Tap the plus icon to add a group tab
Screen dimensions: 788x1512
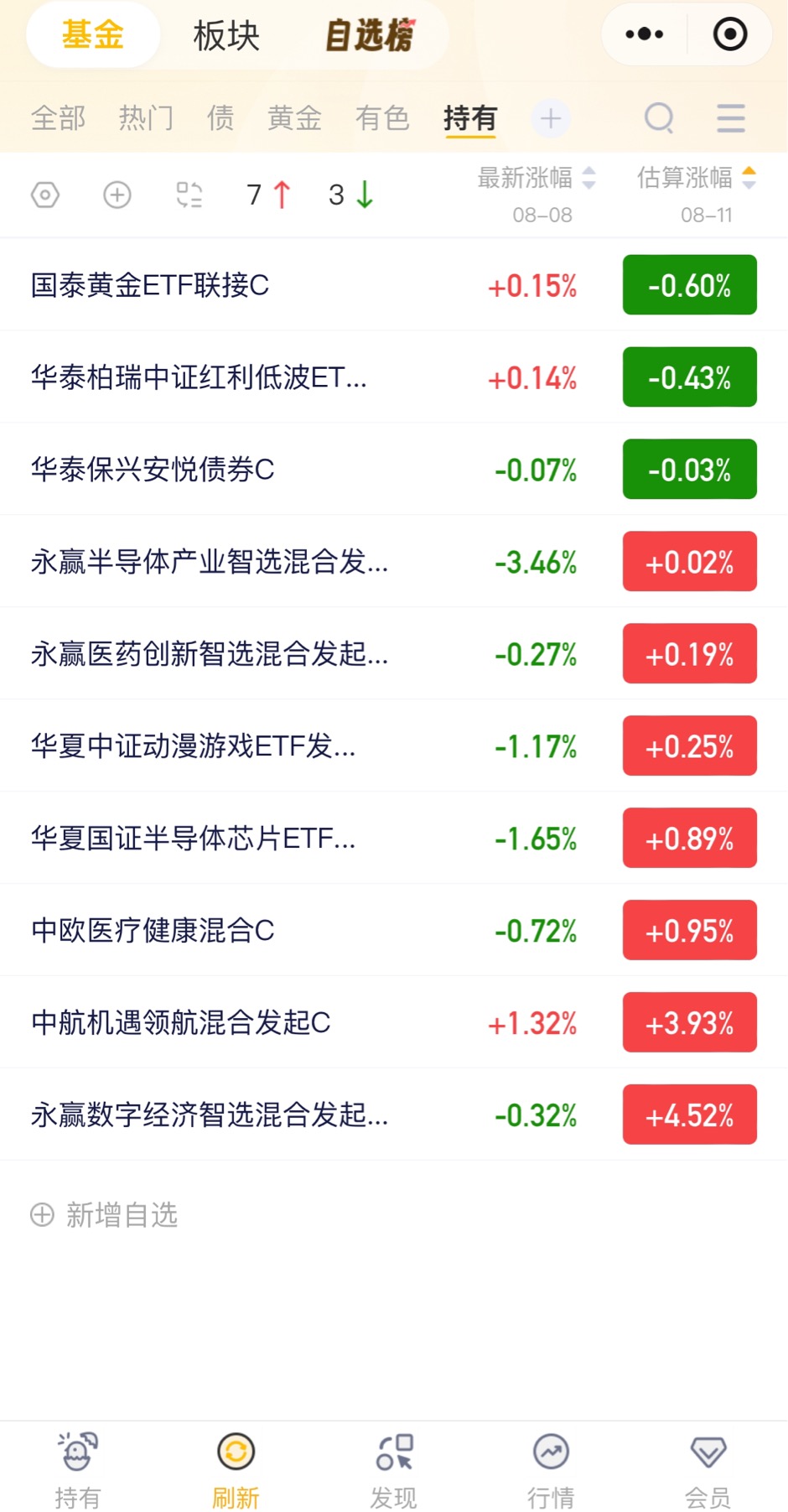[x=551, y=118]
